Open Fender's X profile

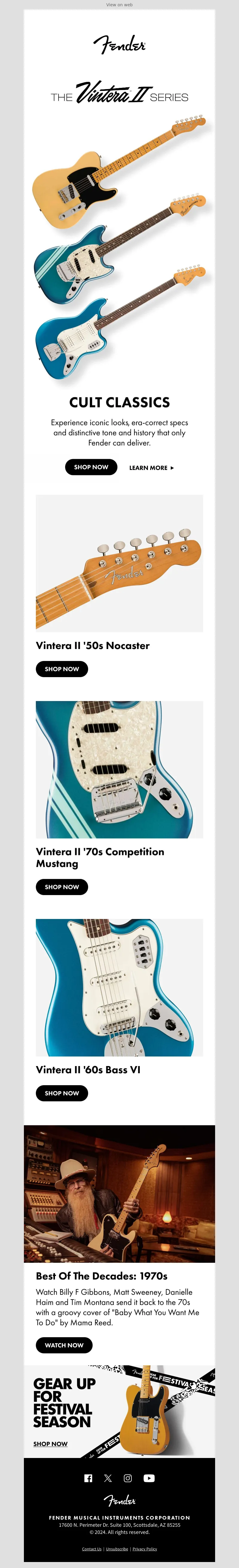[x=108, y=1478]
